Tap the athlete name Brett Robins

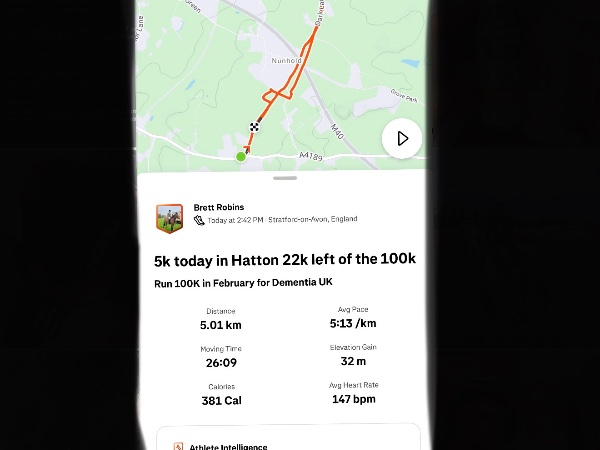pos(216,208)
